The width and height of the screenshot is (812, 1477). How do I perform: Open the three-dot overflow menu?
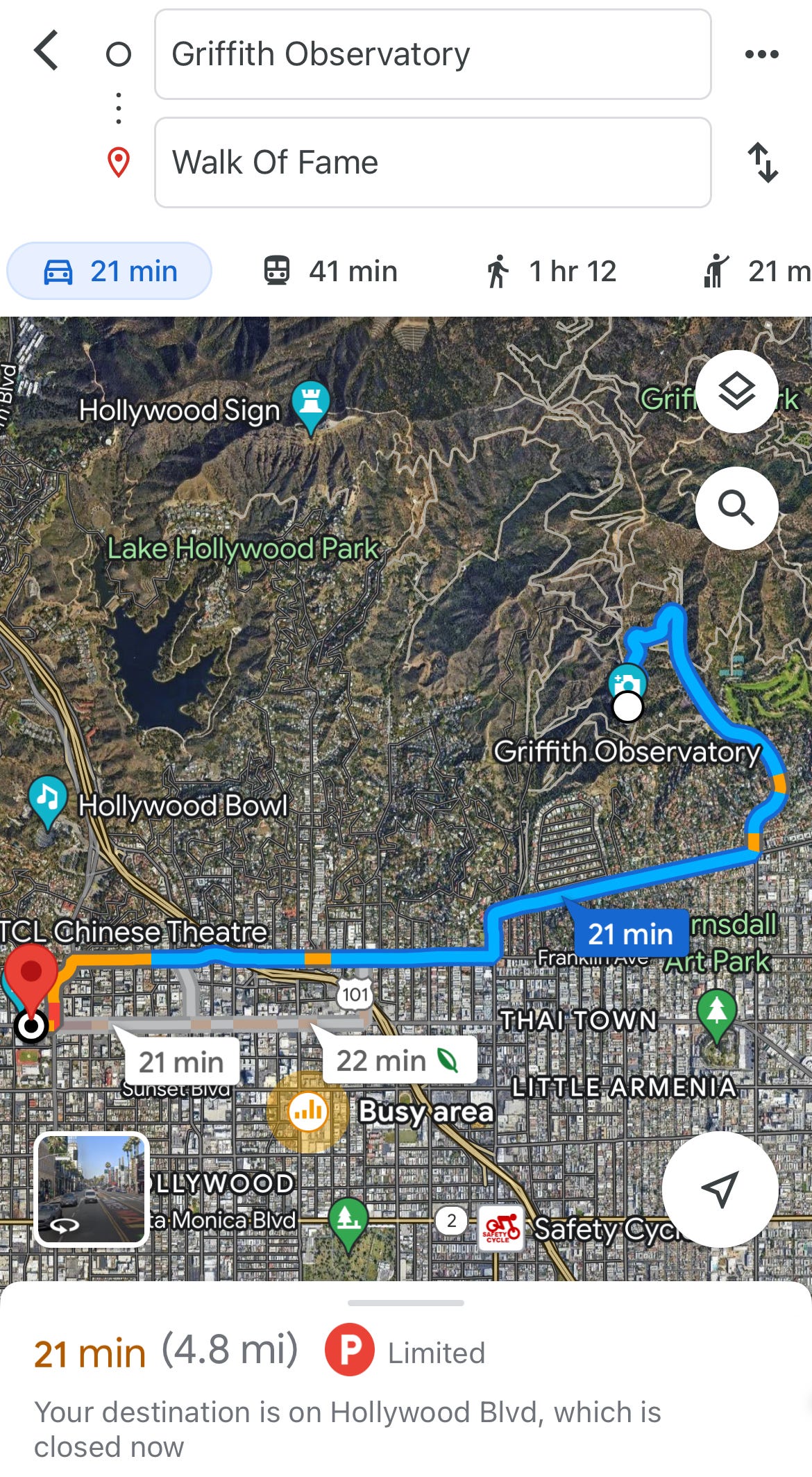tap(761, 54)
